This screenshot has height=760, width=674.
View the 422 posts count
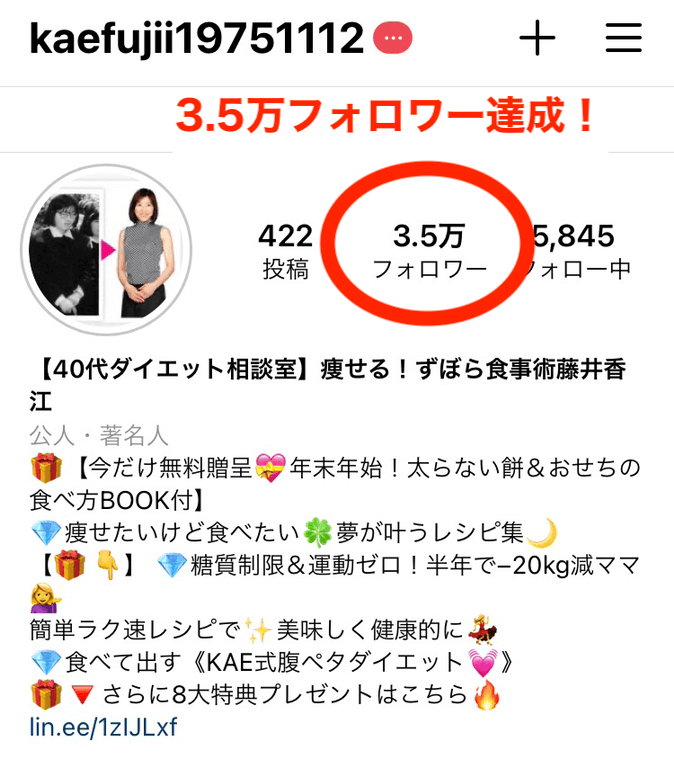286,250
